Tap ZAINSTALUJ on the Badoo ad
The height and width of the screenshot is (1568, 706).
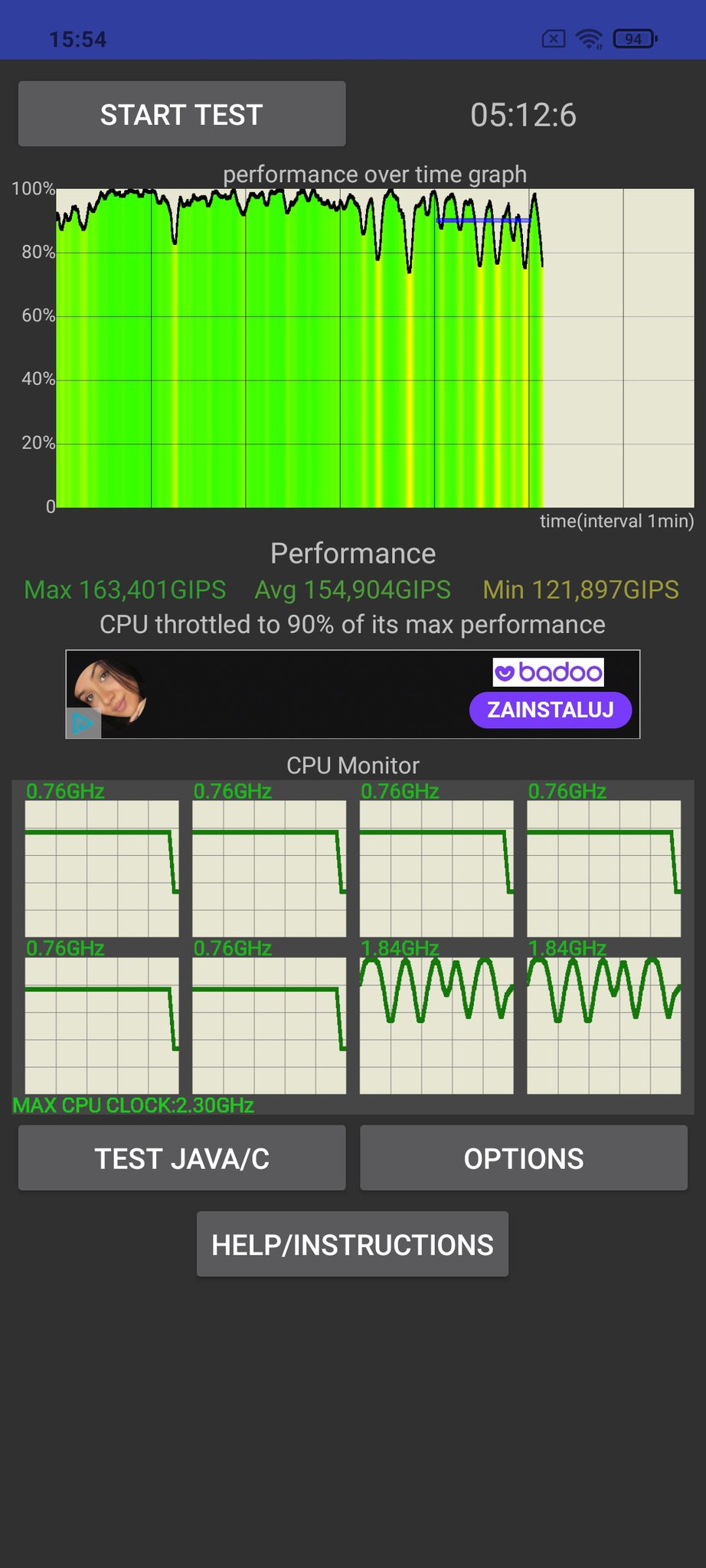(x=551, y=710)
